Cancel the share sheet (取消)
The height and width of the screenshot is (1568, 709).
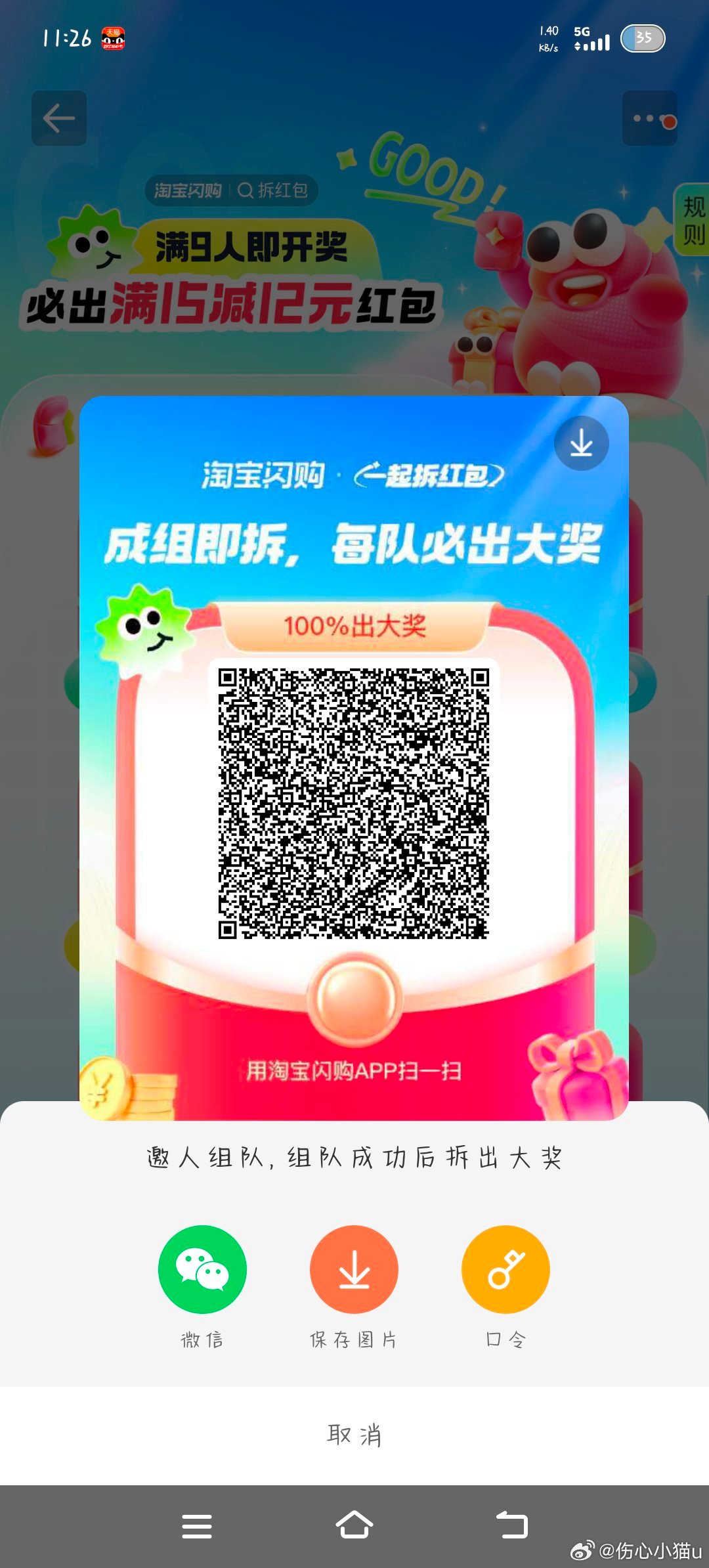point(354,1435)
